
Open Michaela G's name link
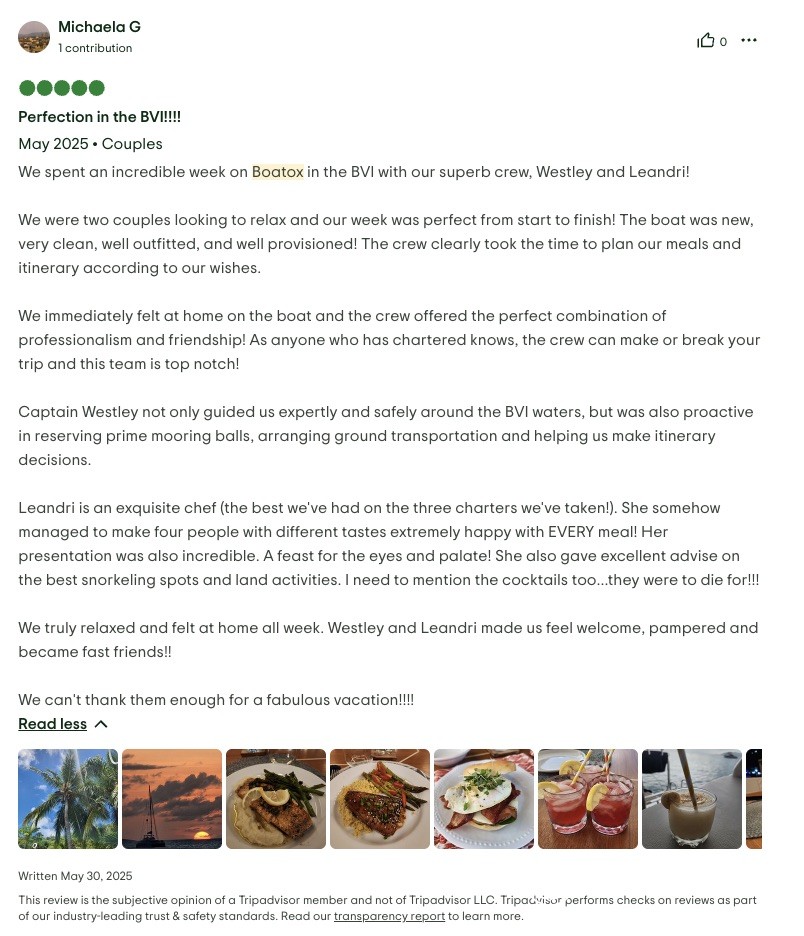(x=99, y=27)
